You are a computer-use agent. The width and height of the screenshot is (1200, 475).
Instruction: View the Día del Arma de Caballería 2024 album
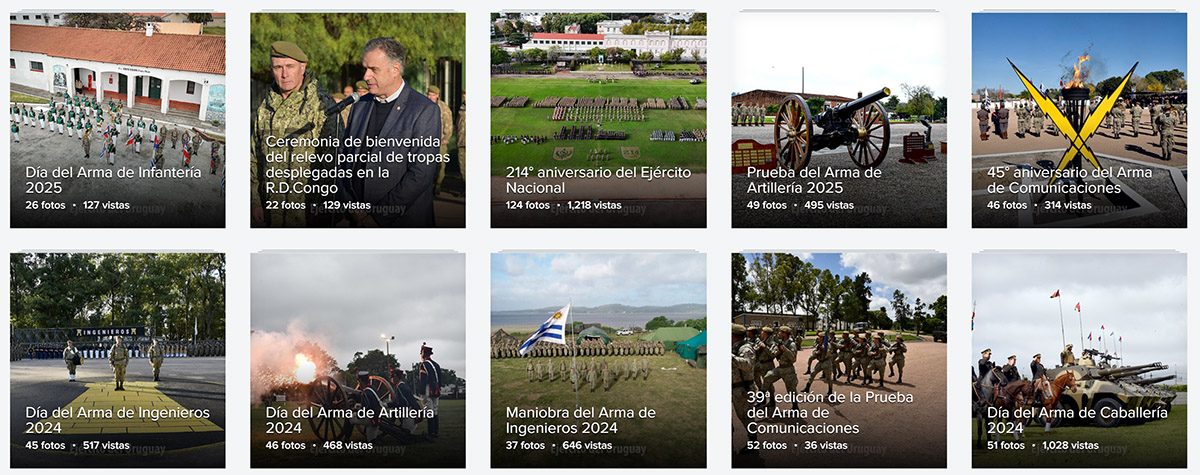[1078, 360]
